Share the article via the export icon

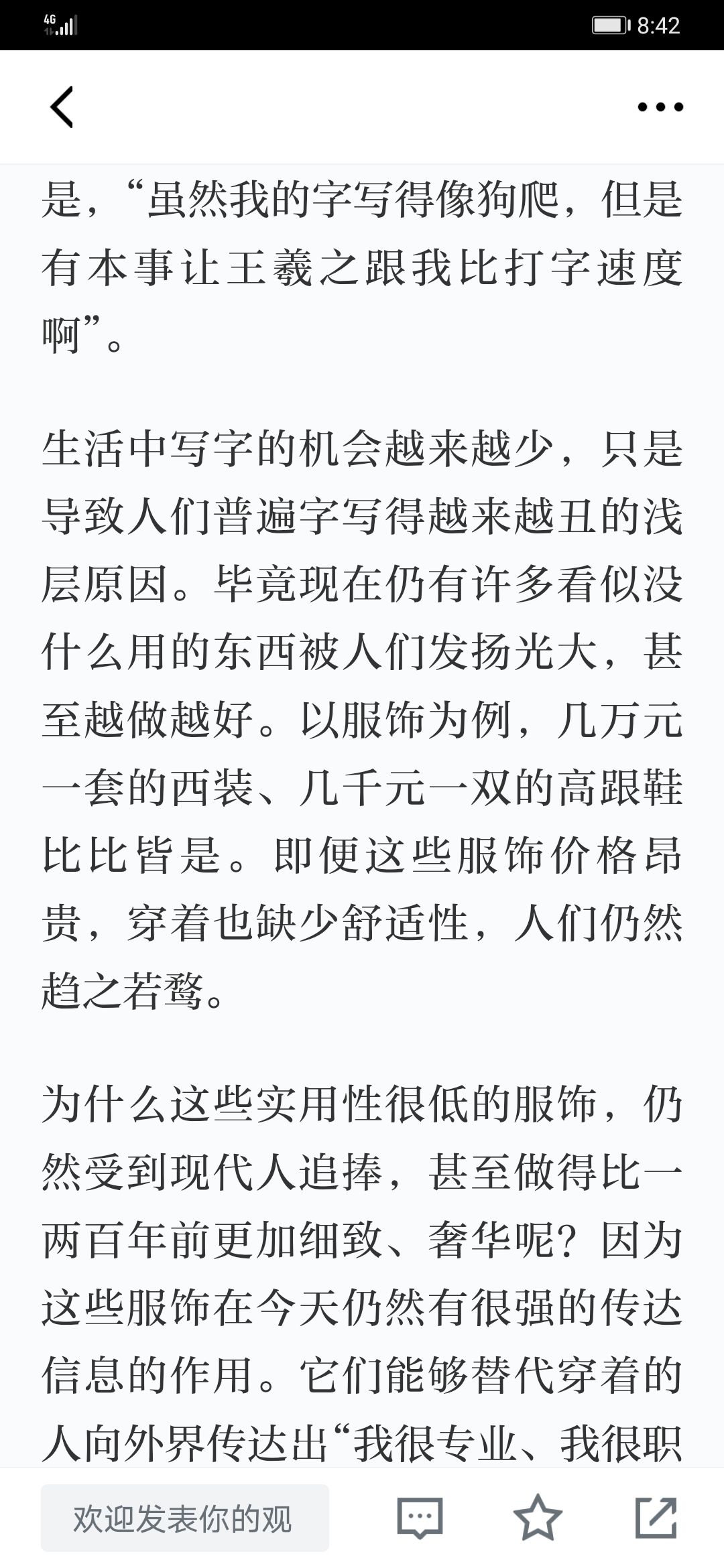tap(656, 1518)
